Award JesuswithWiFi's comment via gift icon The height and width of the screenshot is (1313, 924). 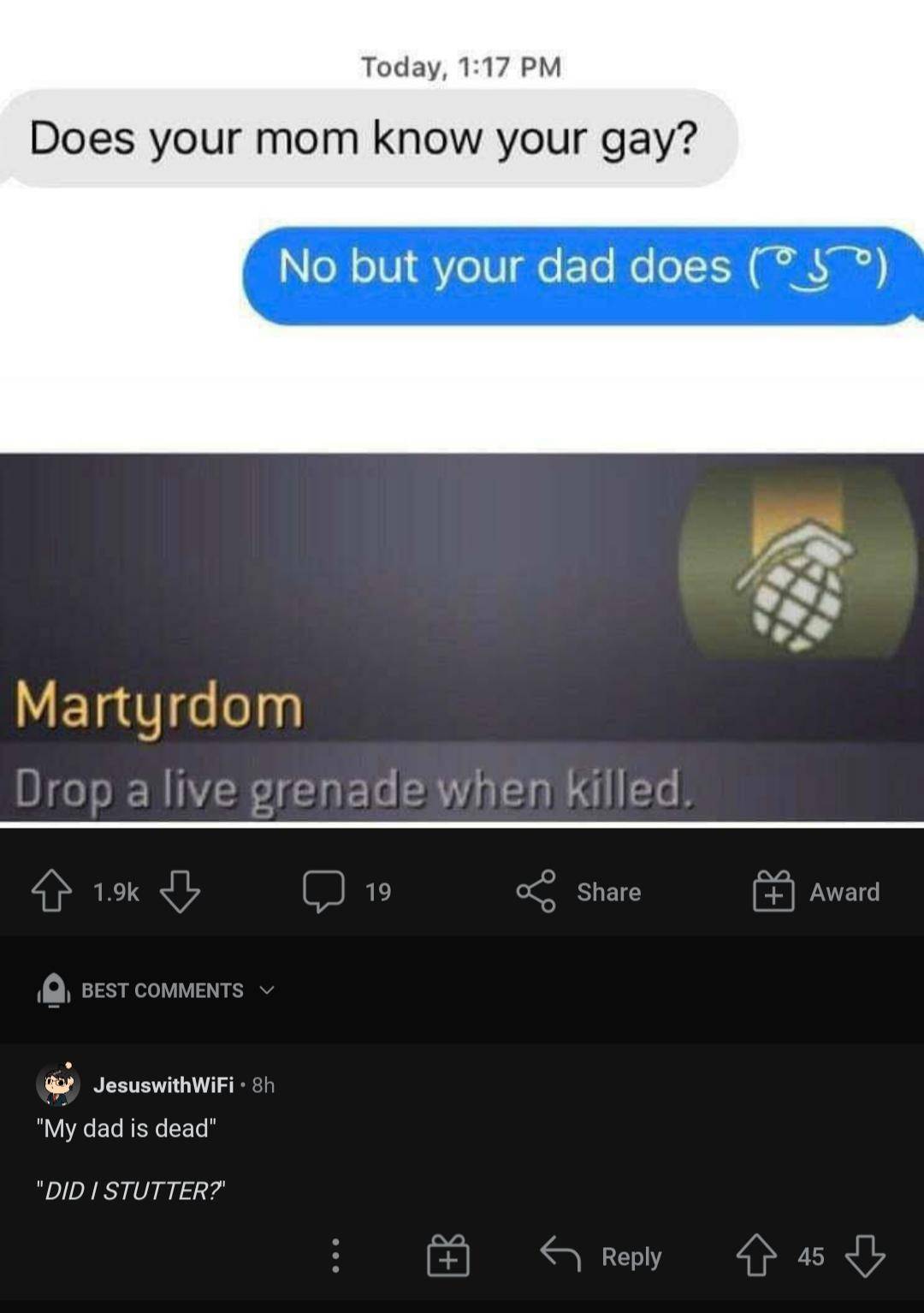click(448, 1256)
